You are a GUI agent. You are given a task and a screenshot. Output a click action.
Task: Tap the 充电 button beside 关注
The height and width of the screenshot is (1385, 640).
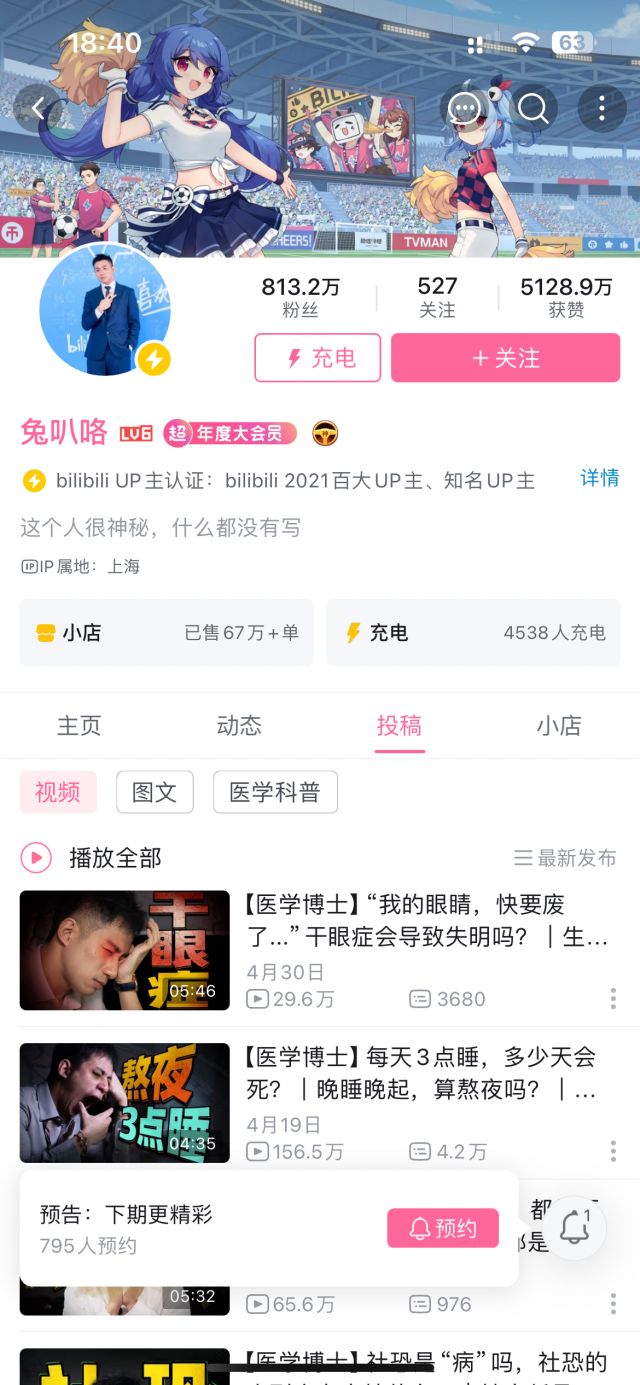pos(317,358)
